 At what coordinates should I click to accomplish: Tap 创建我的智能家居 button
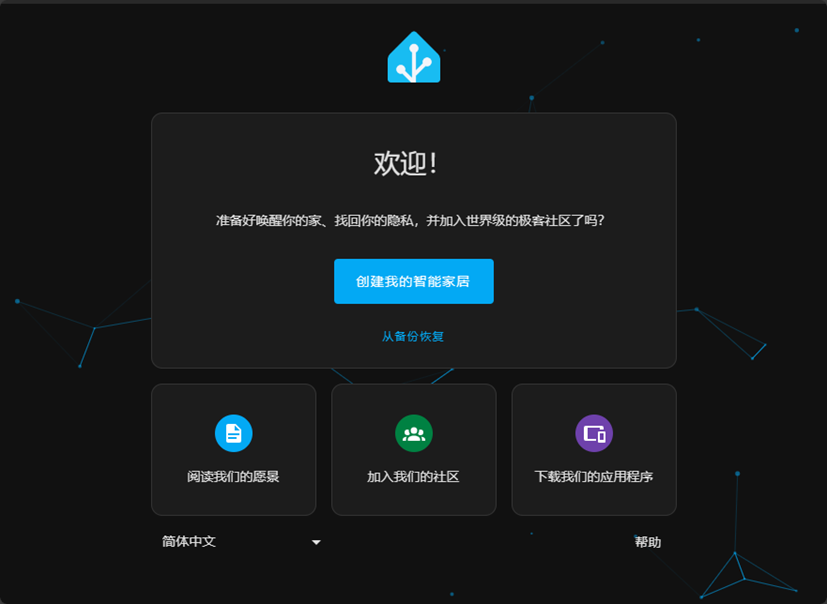click(x=413, y=281)
